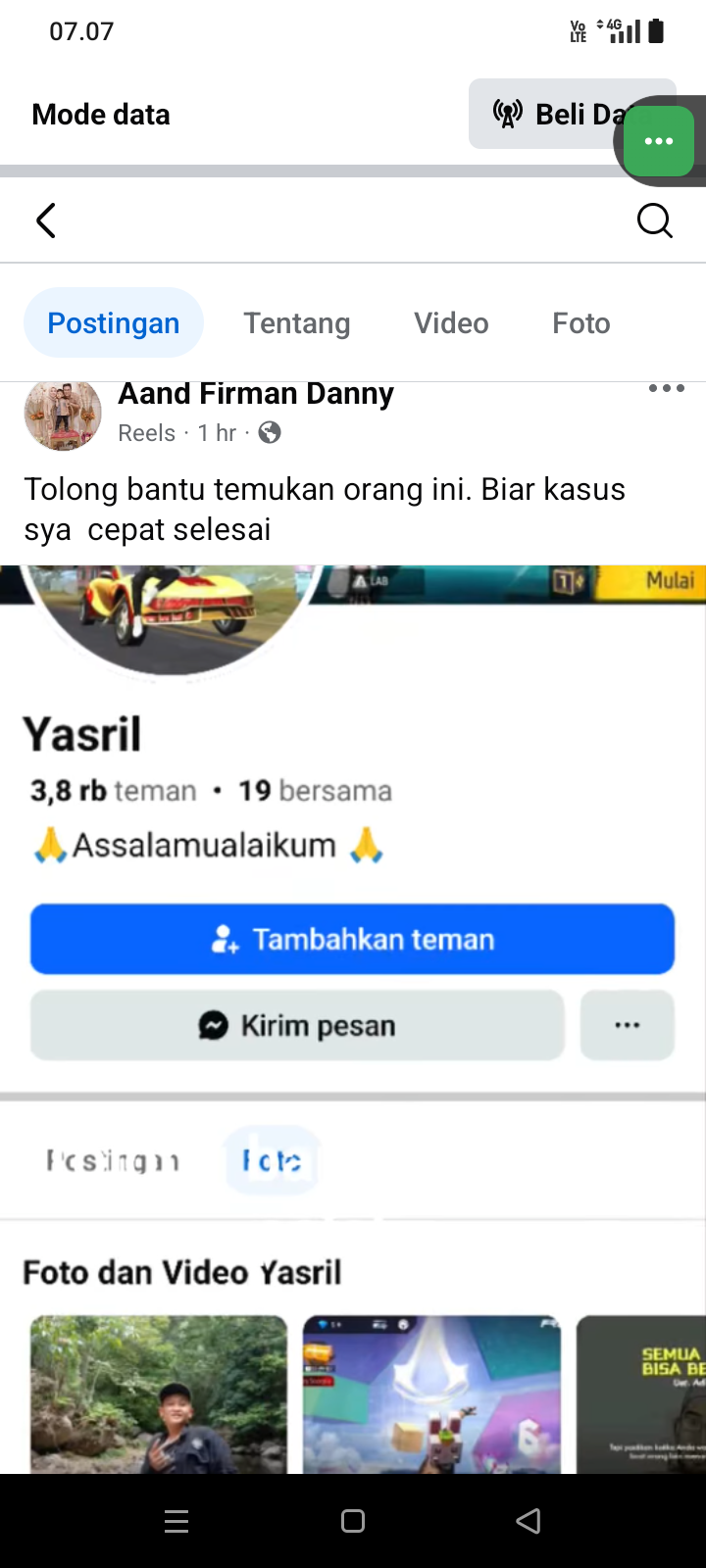Switch to the Tentang tab
706x1568 pixels.
[297, 322]
